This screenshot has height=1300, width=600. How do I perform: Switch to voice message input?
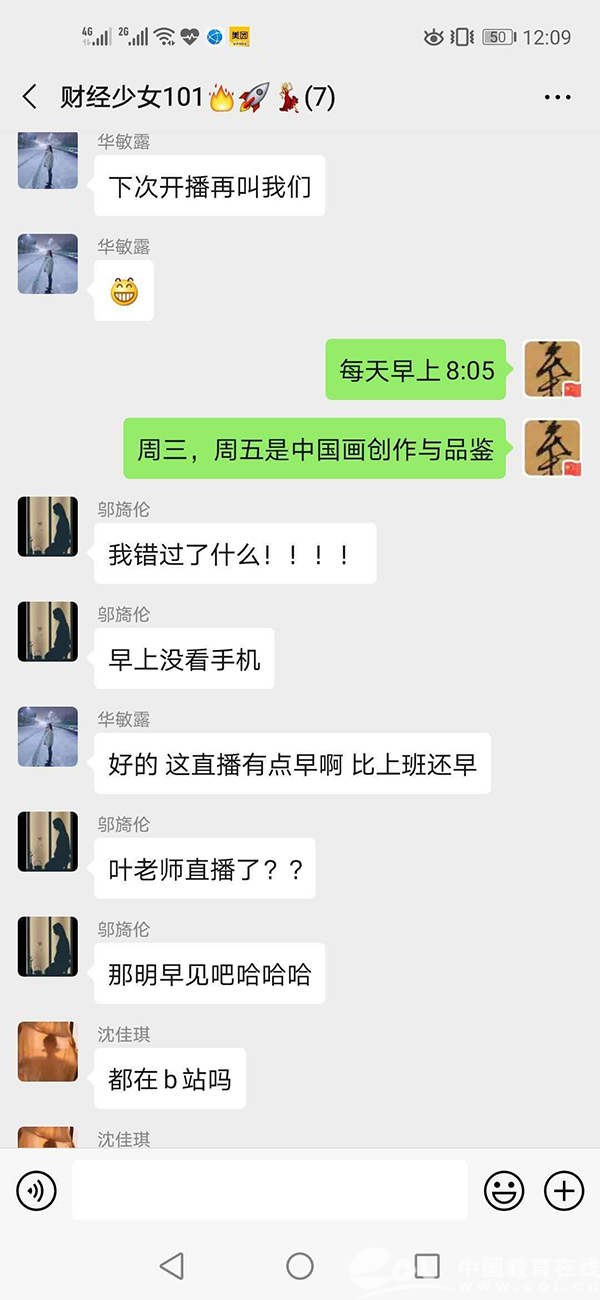37,1190
